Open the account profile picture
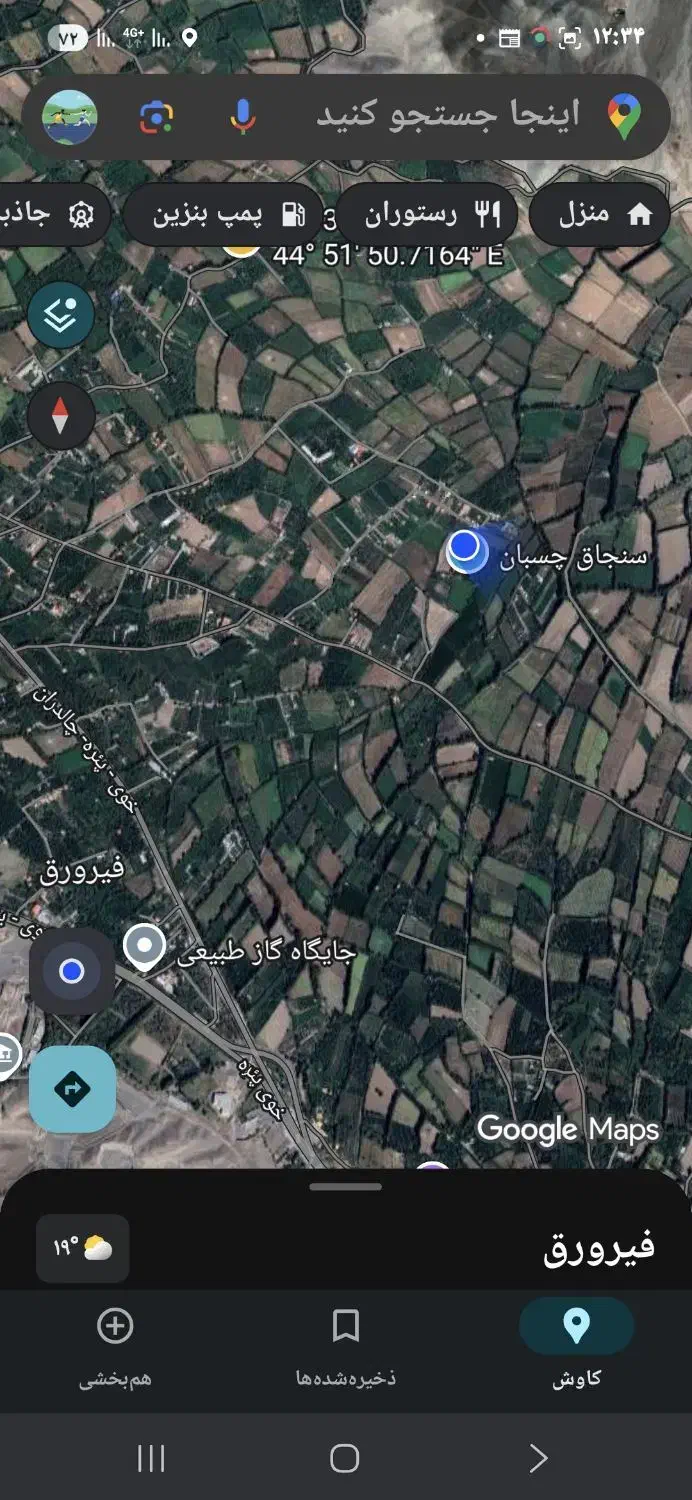The height and width of the screenshot is (1500, 692). click(70, 117)
